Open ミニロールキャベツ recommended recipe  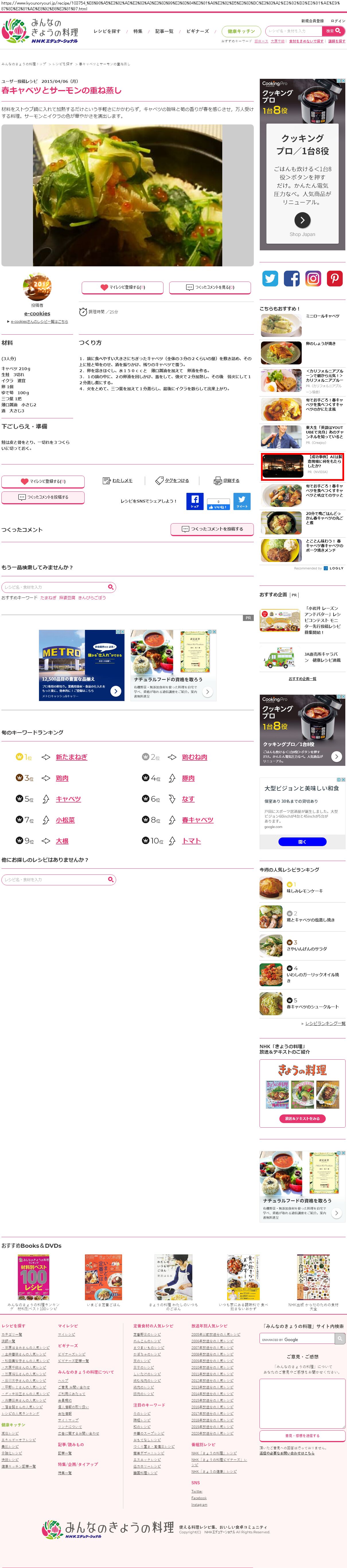(x=322, y=316)
